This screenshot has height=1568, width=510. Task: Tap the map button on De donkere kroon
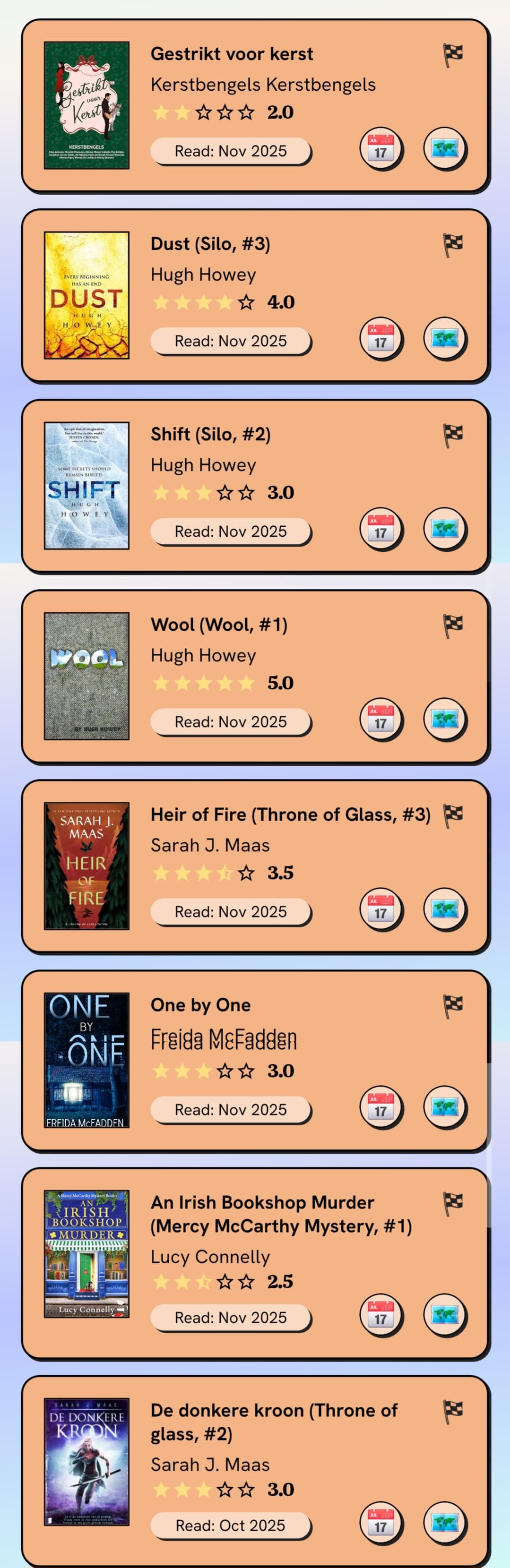click(x=444, y=1523)
